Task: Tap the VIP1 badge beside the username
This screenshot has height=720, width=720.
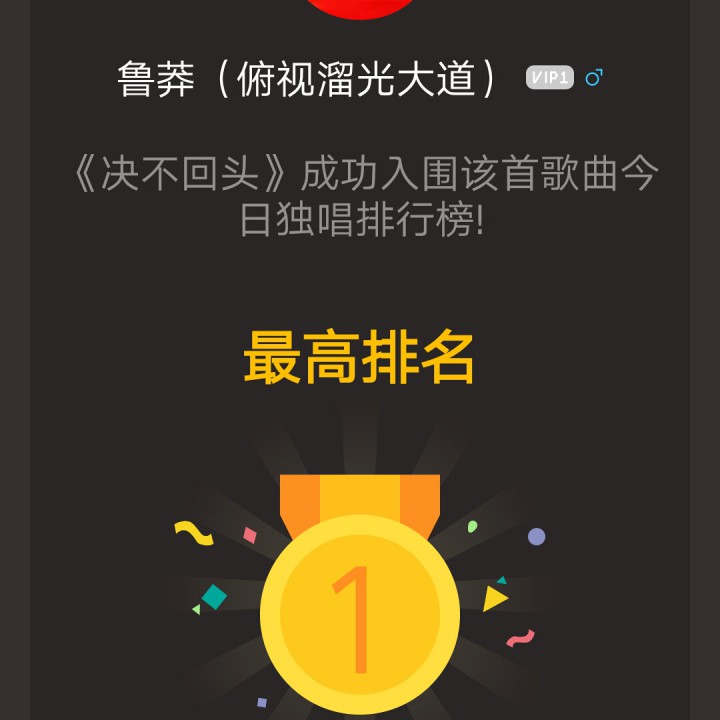Action: click(x=550, y=78)
